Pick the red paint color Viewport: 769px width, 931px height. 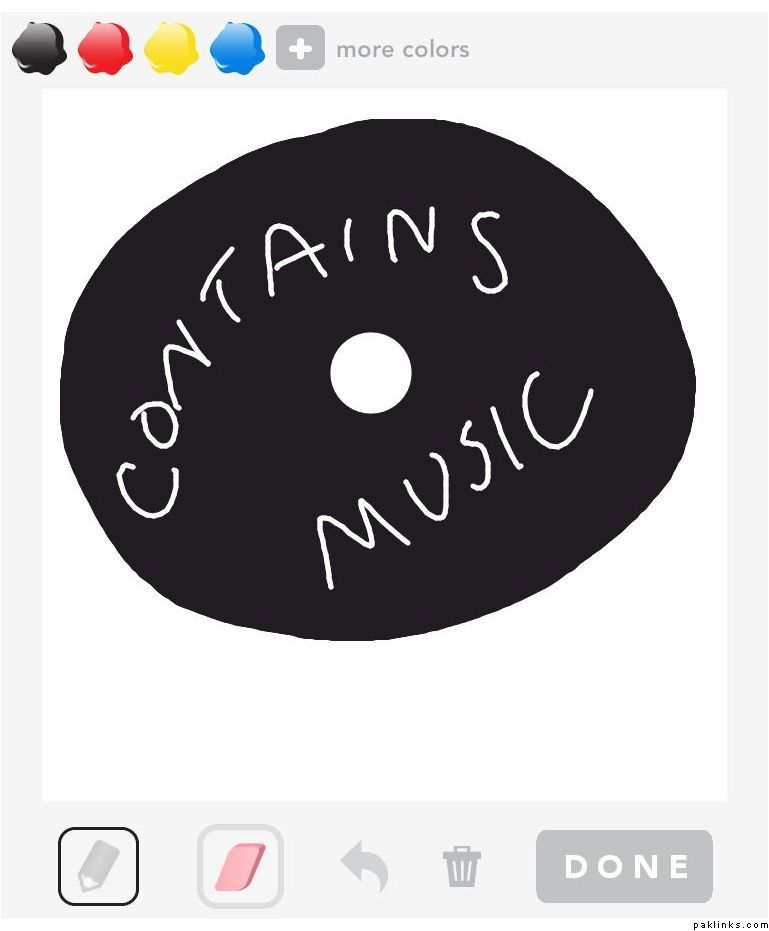tap(105, 48)
